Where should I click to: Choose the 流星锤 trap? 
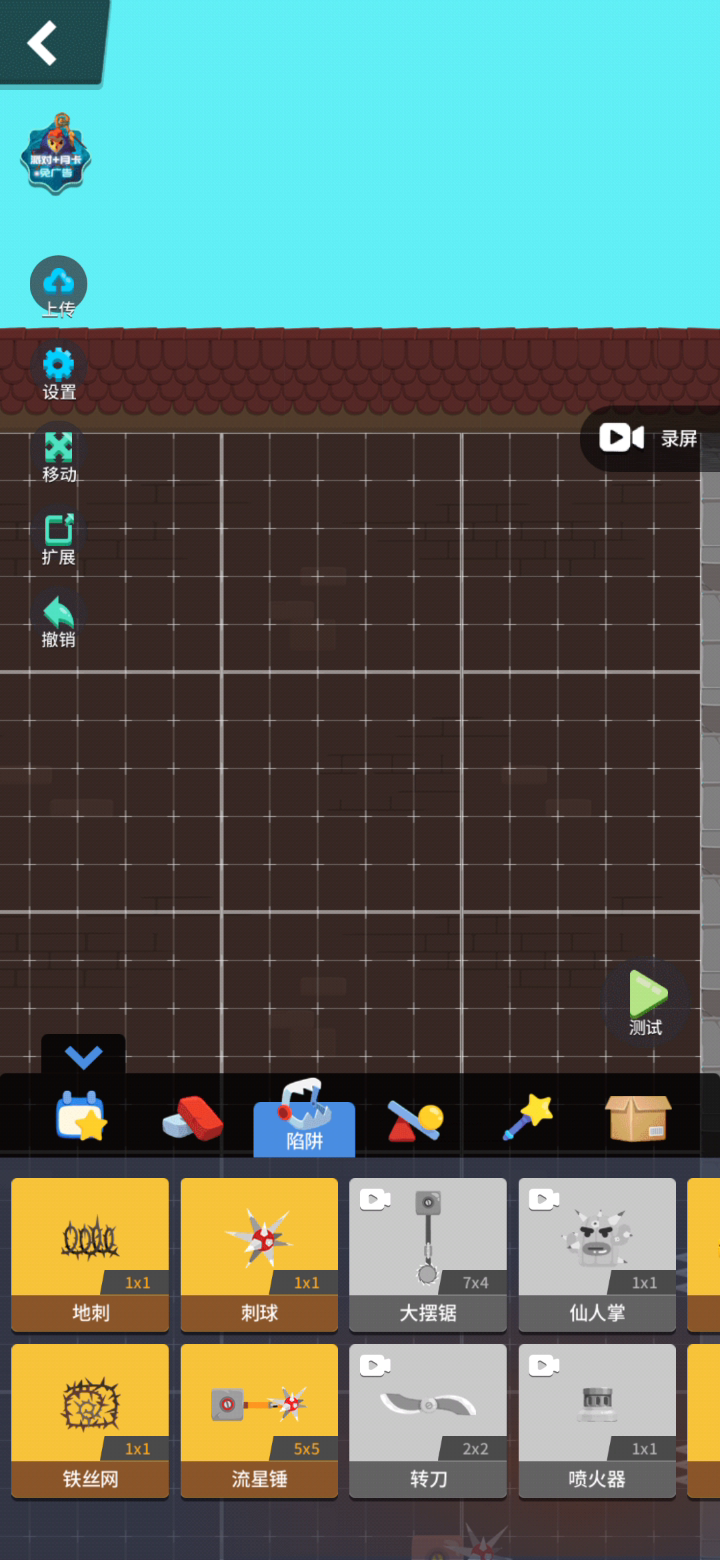259,1421
